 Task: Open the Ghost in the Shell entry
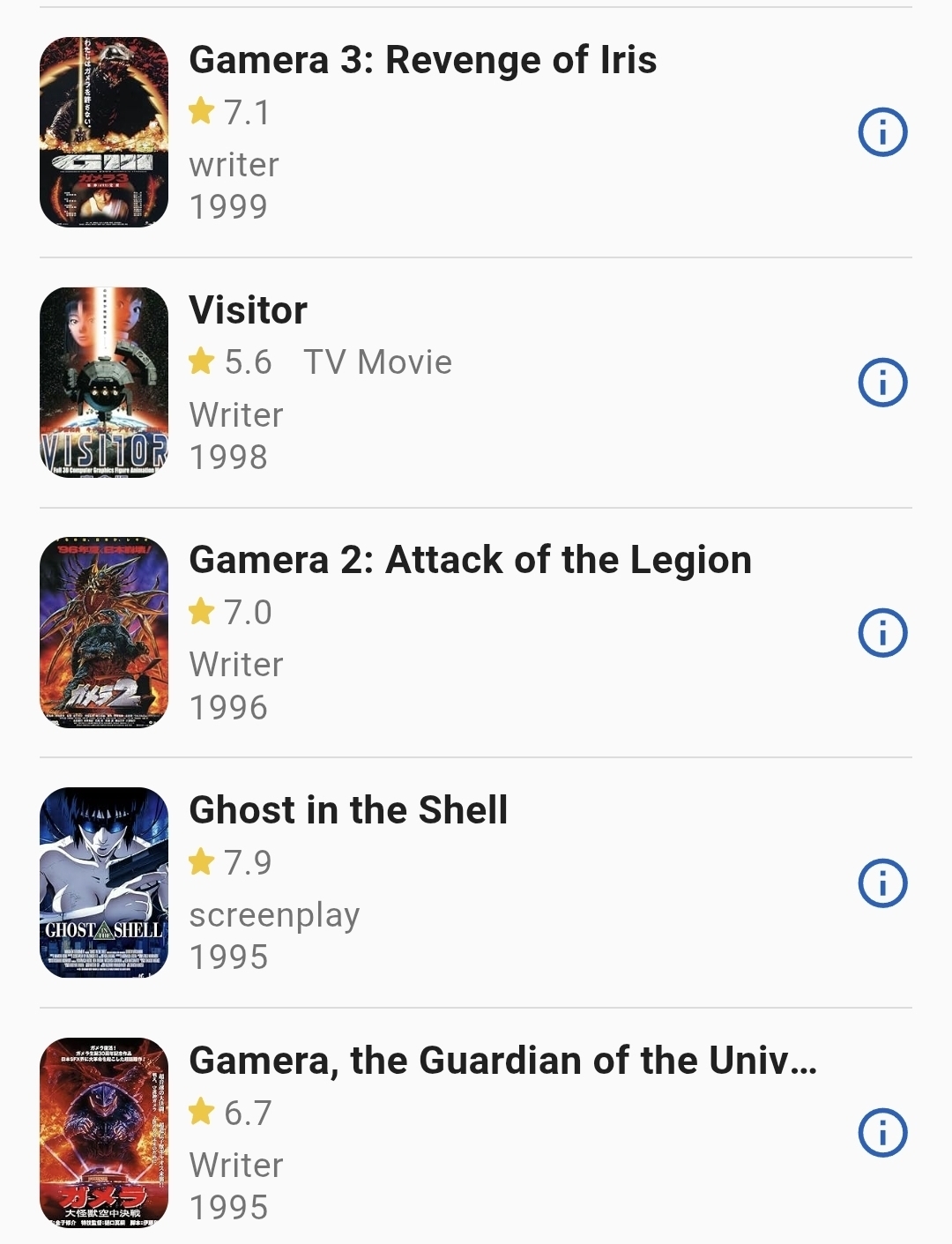(x=348, y=810)
